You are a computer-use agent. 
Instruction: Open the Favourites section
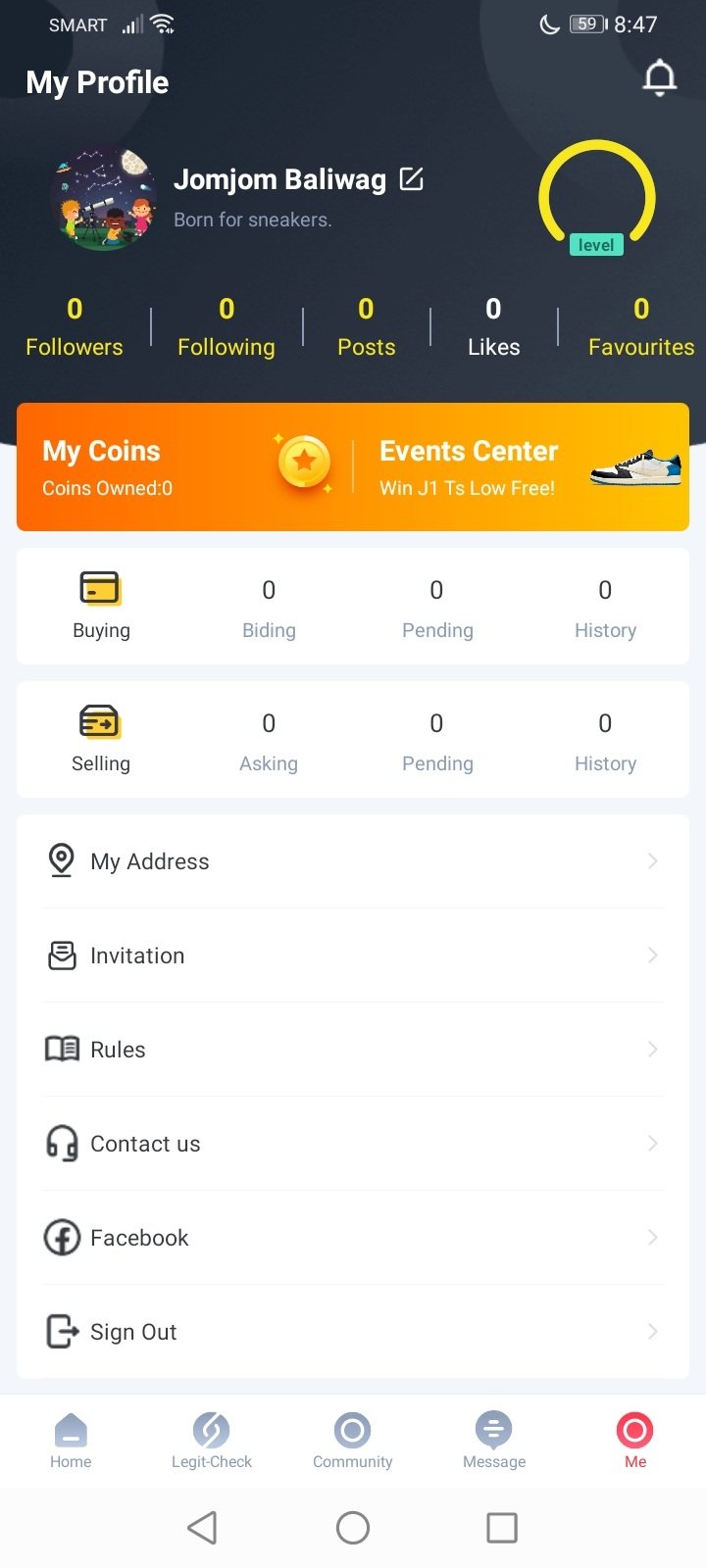640,328
